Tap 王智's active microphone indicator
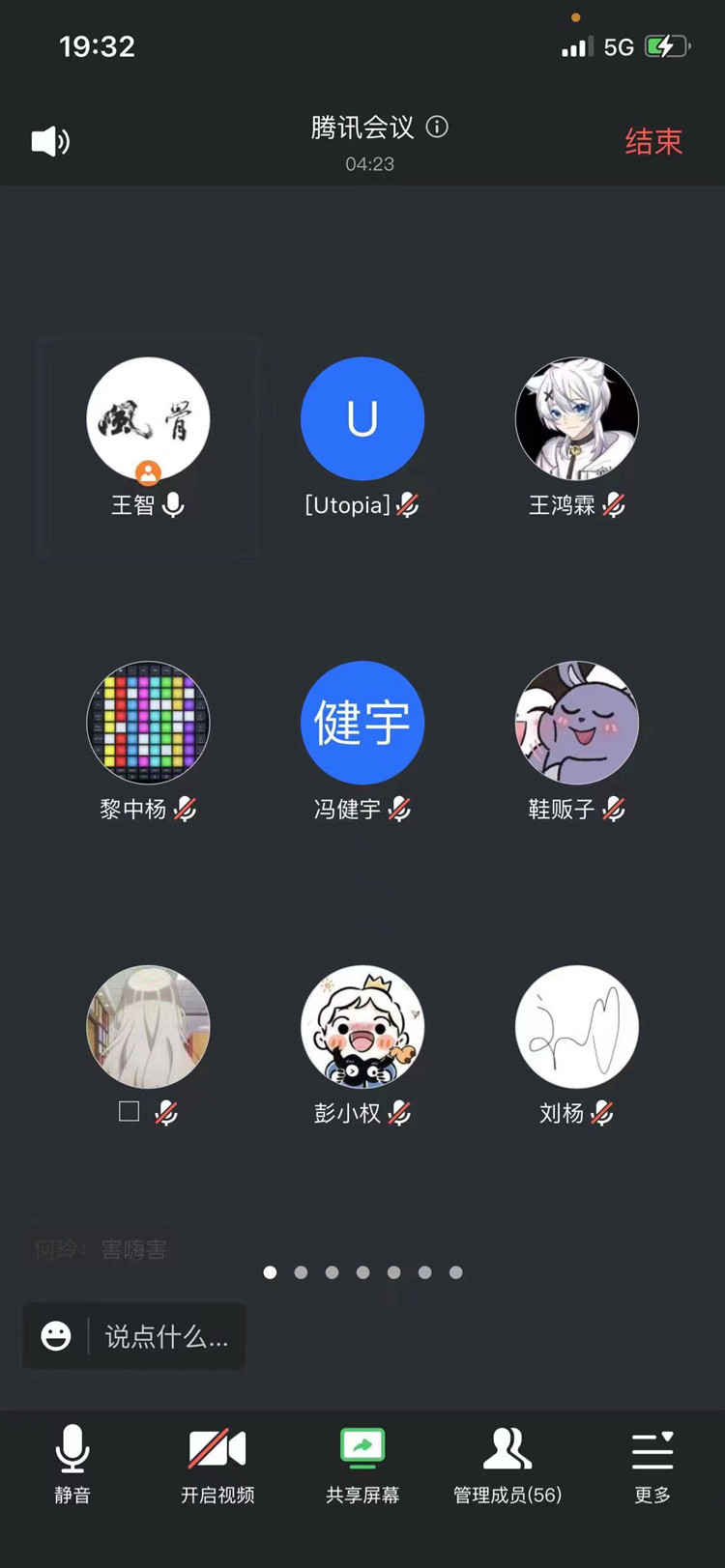The width and height of the screenshot is (725, 1568). click(171, 504)
